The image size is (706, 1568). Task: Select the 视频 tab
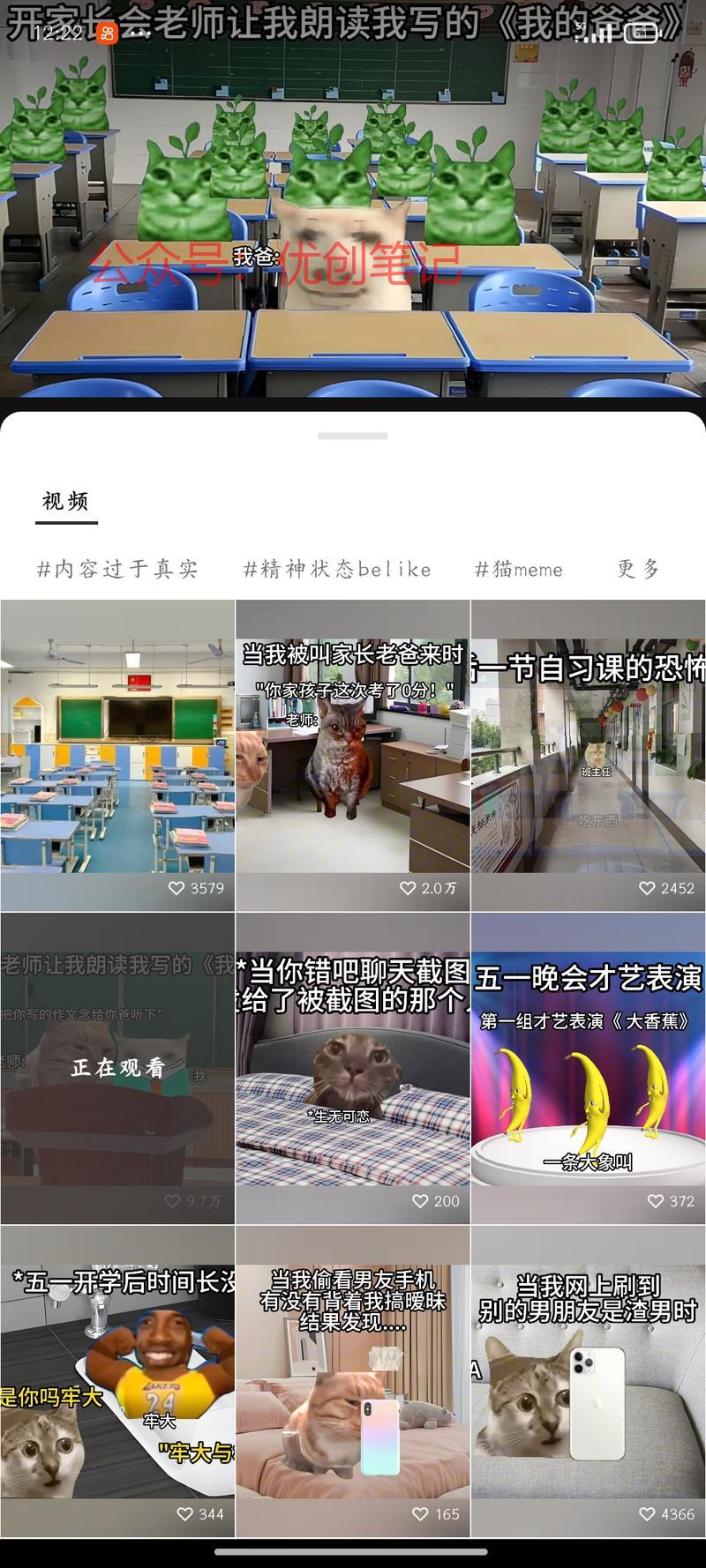66,502
